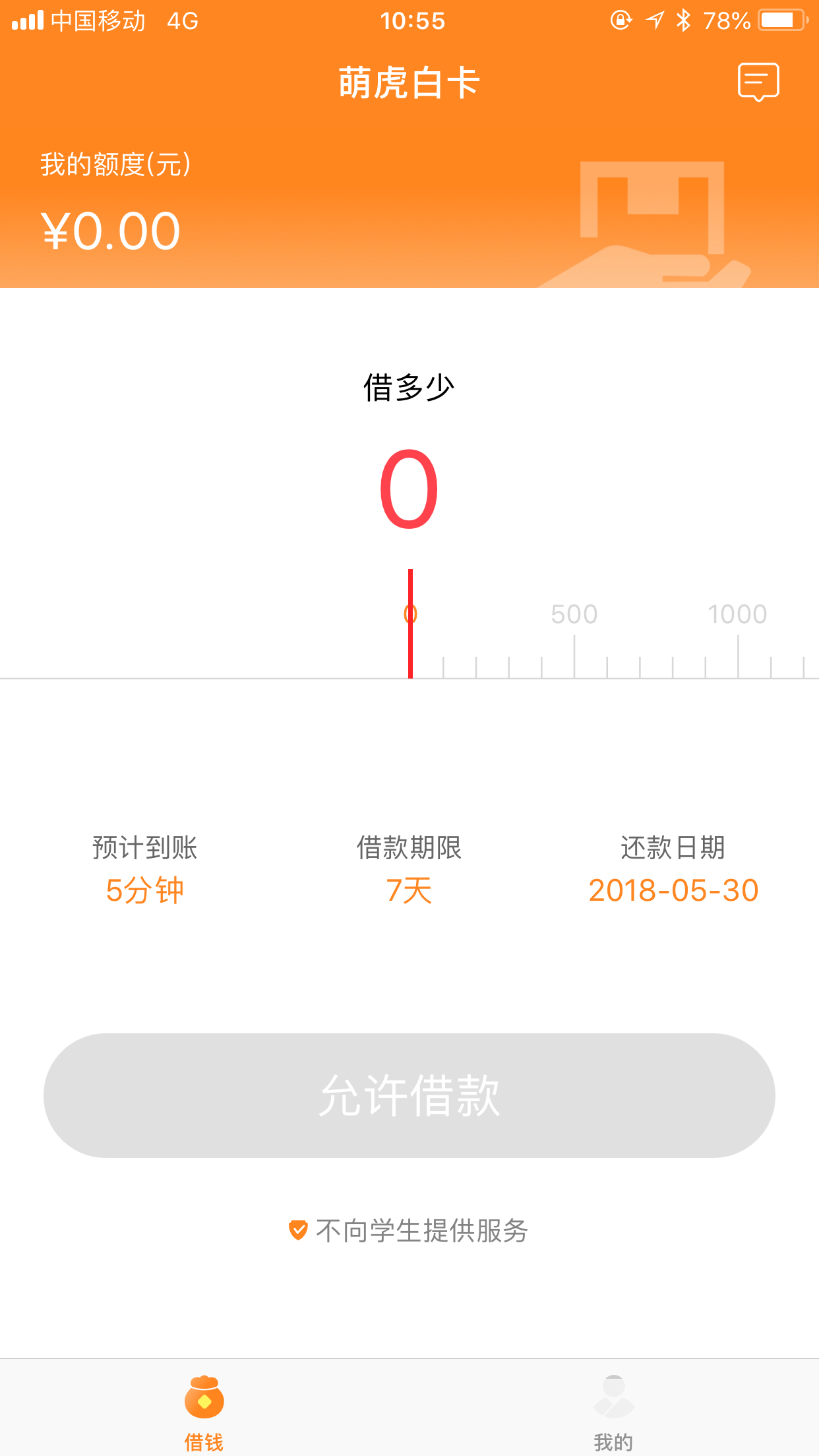
Task: Tap the 500 mark on amount ruler
Action: [x=574, y=614]
